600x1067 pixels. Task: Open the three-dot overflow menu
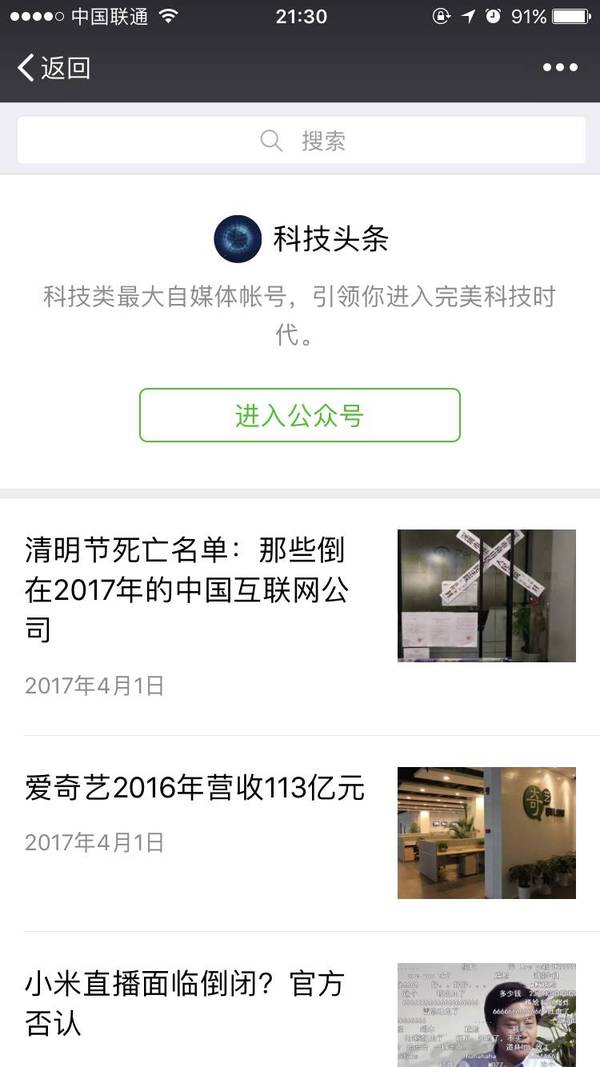point(560,68)
